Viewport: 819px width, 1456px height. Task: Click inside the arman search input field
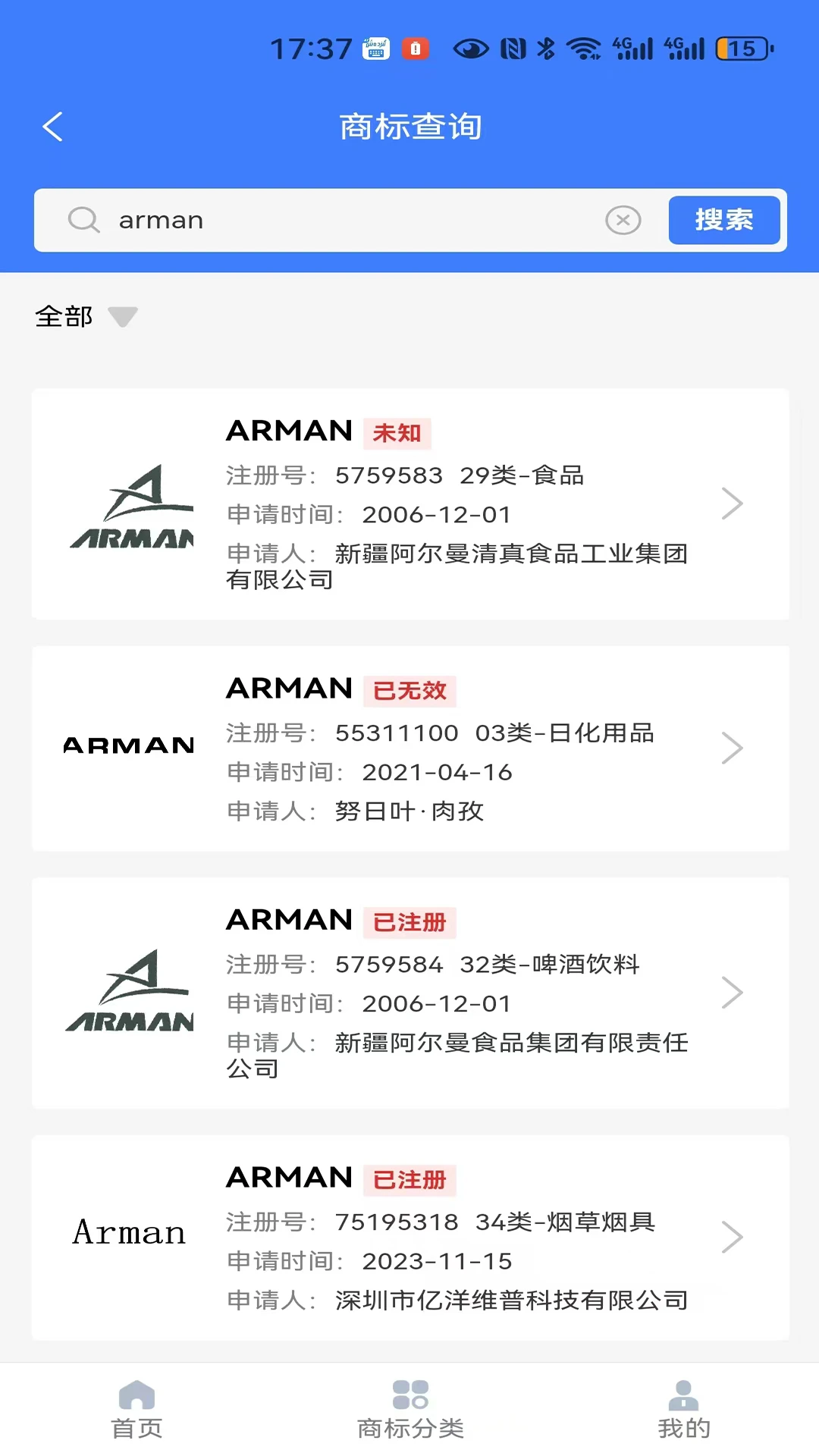click(303, 220)
